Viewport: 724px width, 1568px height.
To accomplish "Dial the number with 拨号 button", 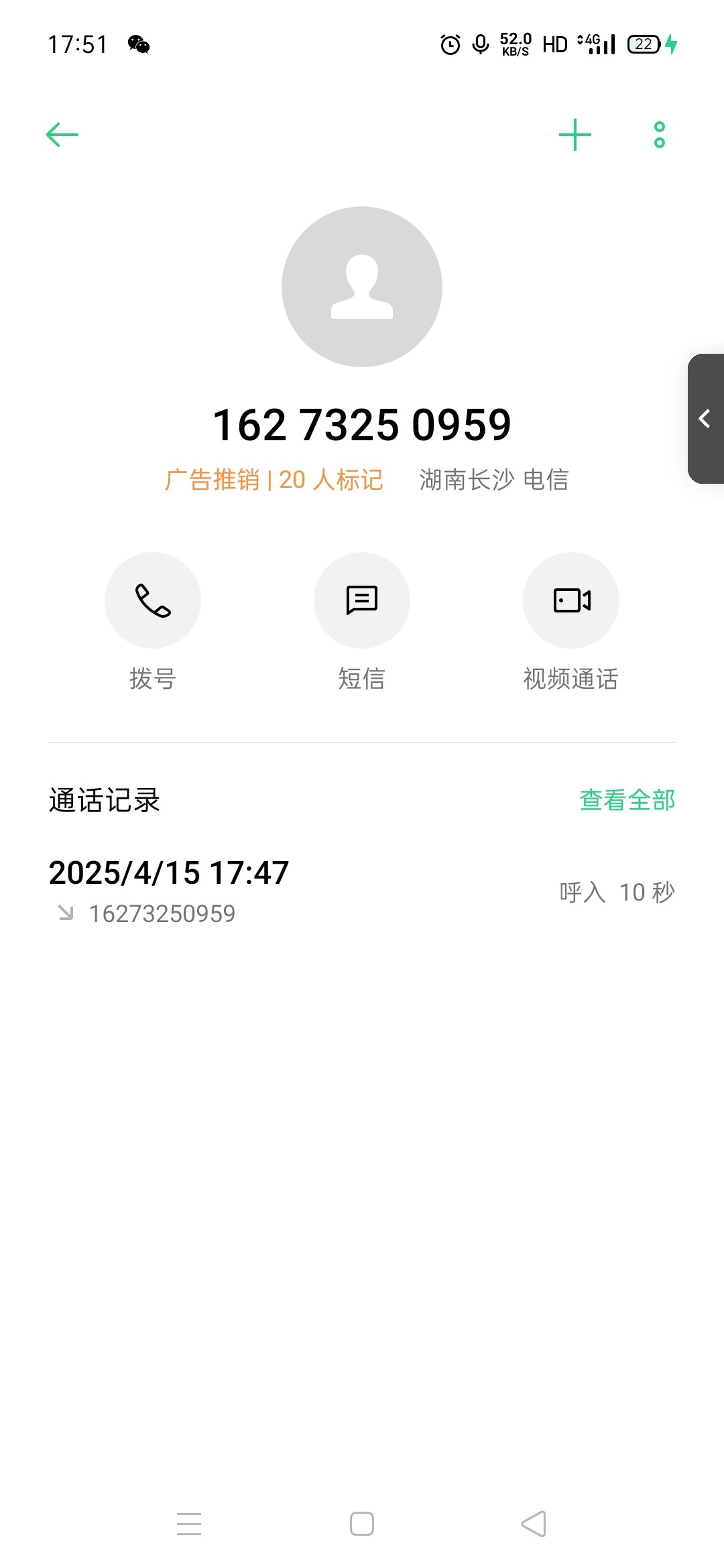I will pyautogui.click(x=153, y=600).
